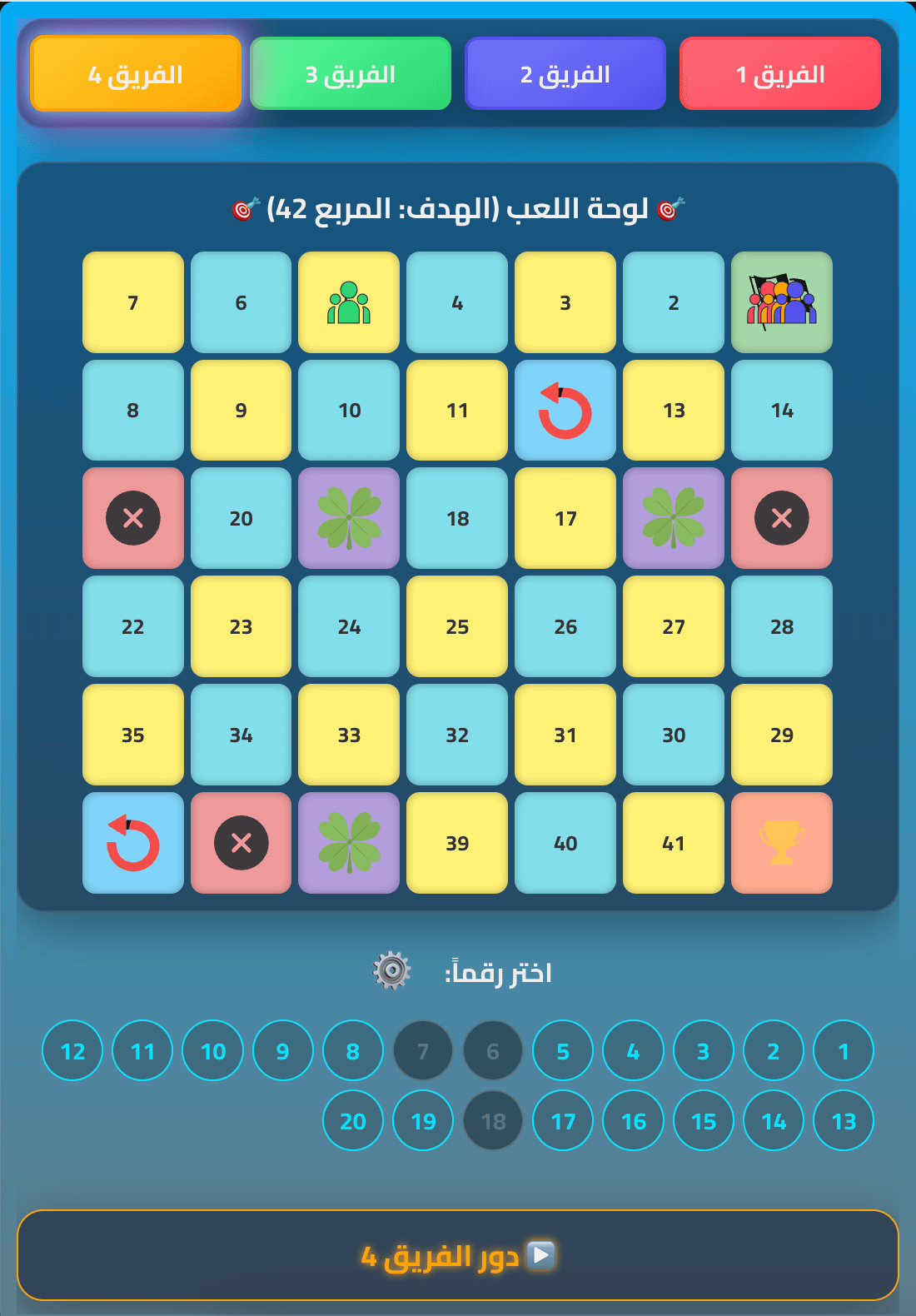Select number 20 circle

tap(353, 1121)
